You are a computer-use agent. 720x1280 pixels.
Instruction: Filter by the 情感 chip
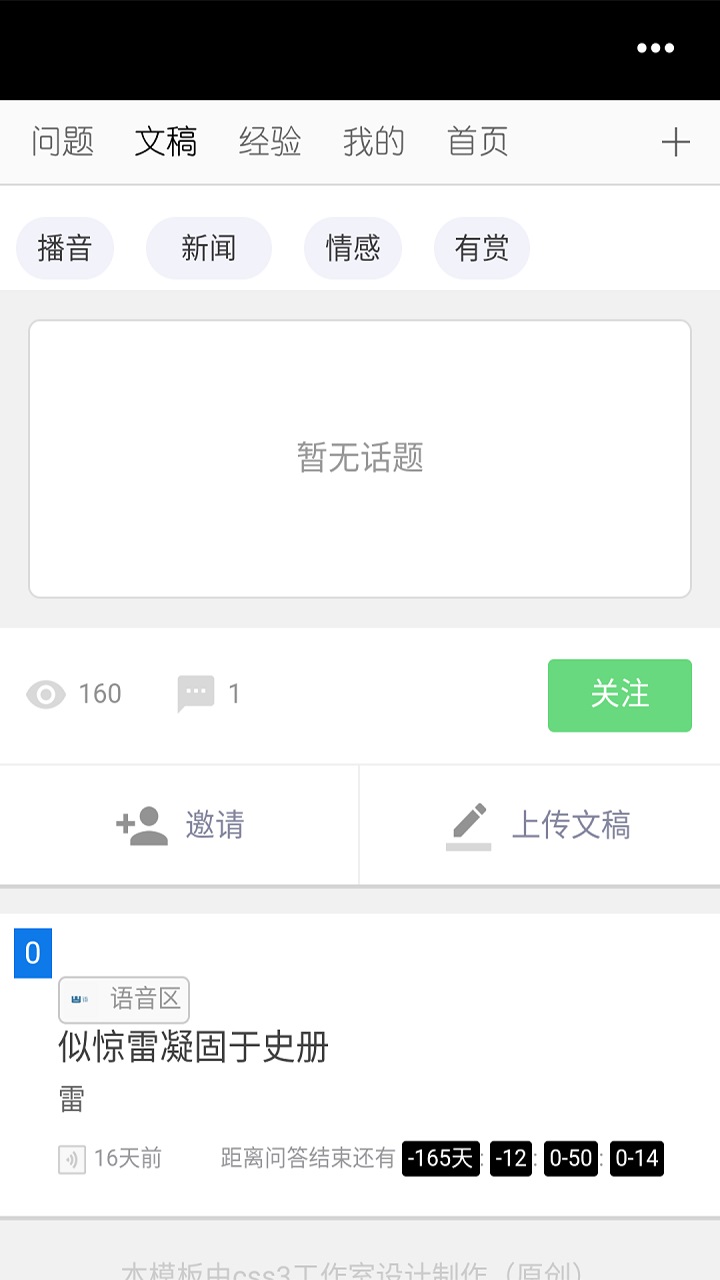click(353, 248)
